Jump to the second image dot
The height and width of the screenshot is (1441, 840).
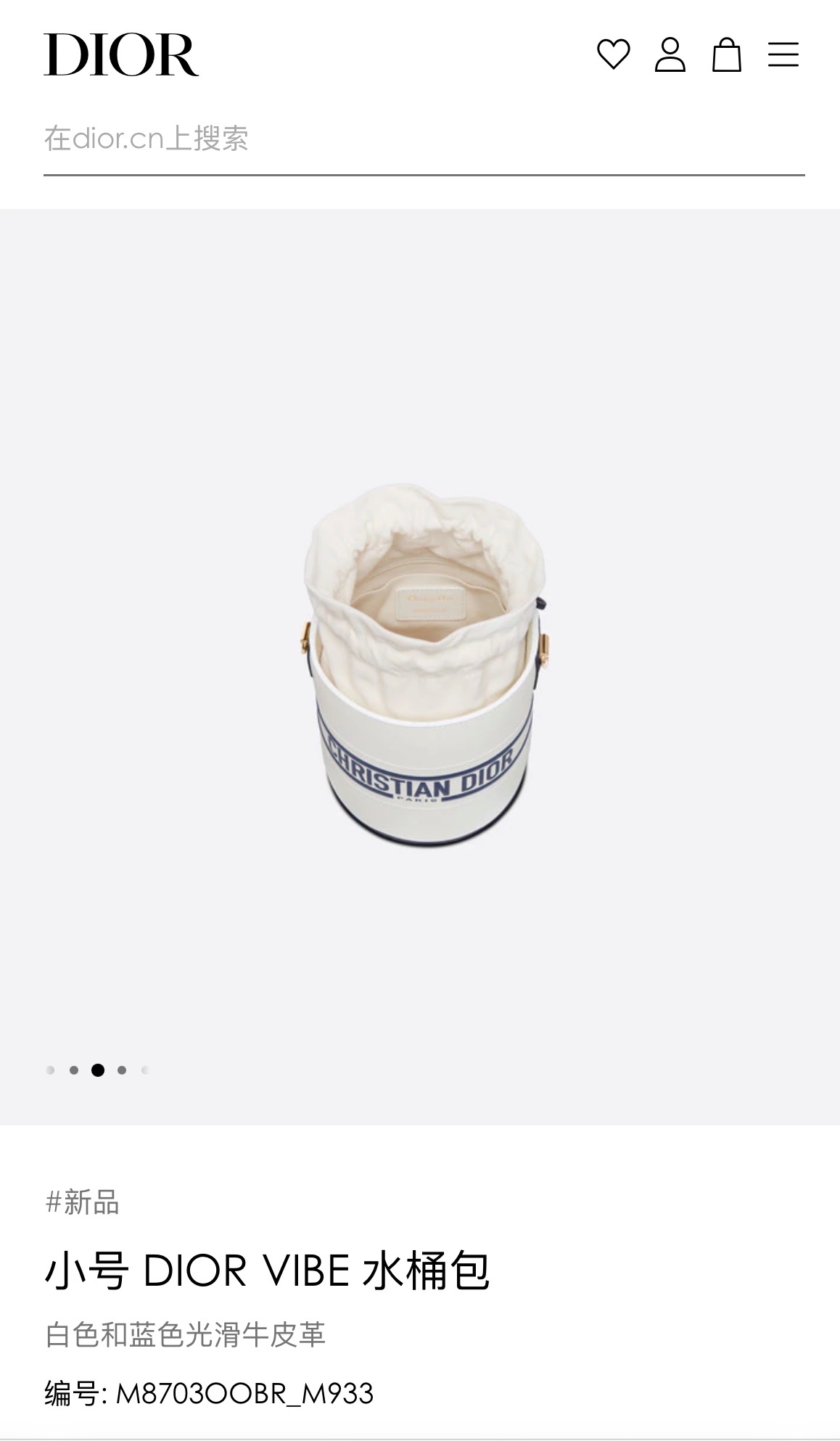click(x=74, y=1070)
